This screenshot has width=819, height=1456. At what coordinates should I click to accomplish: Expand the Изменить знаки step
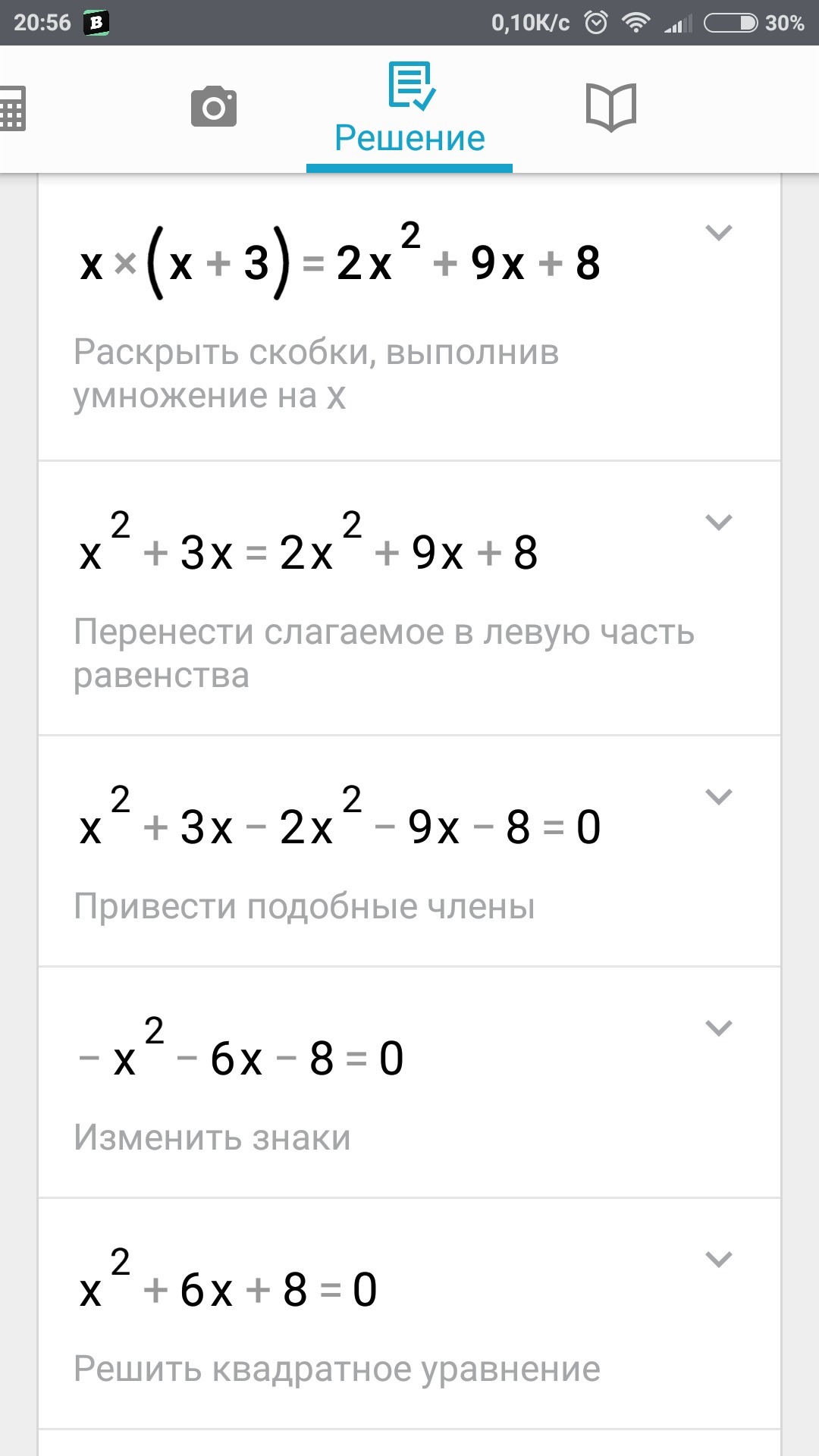click(x=718, y=1028)
